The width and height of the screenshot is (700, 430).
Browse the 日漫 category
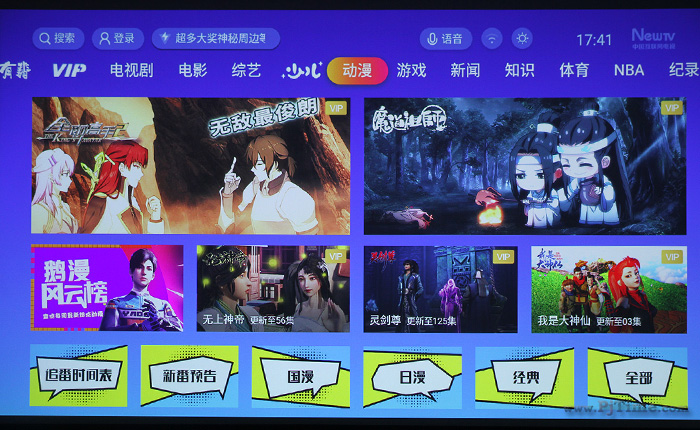pyautogui.click(x=412, y=377)
